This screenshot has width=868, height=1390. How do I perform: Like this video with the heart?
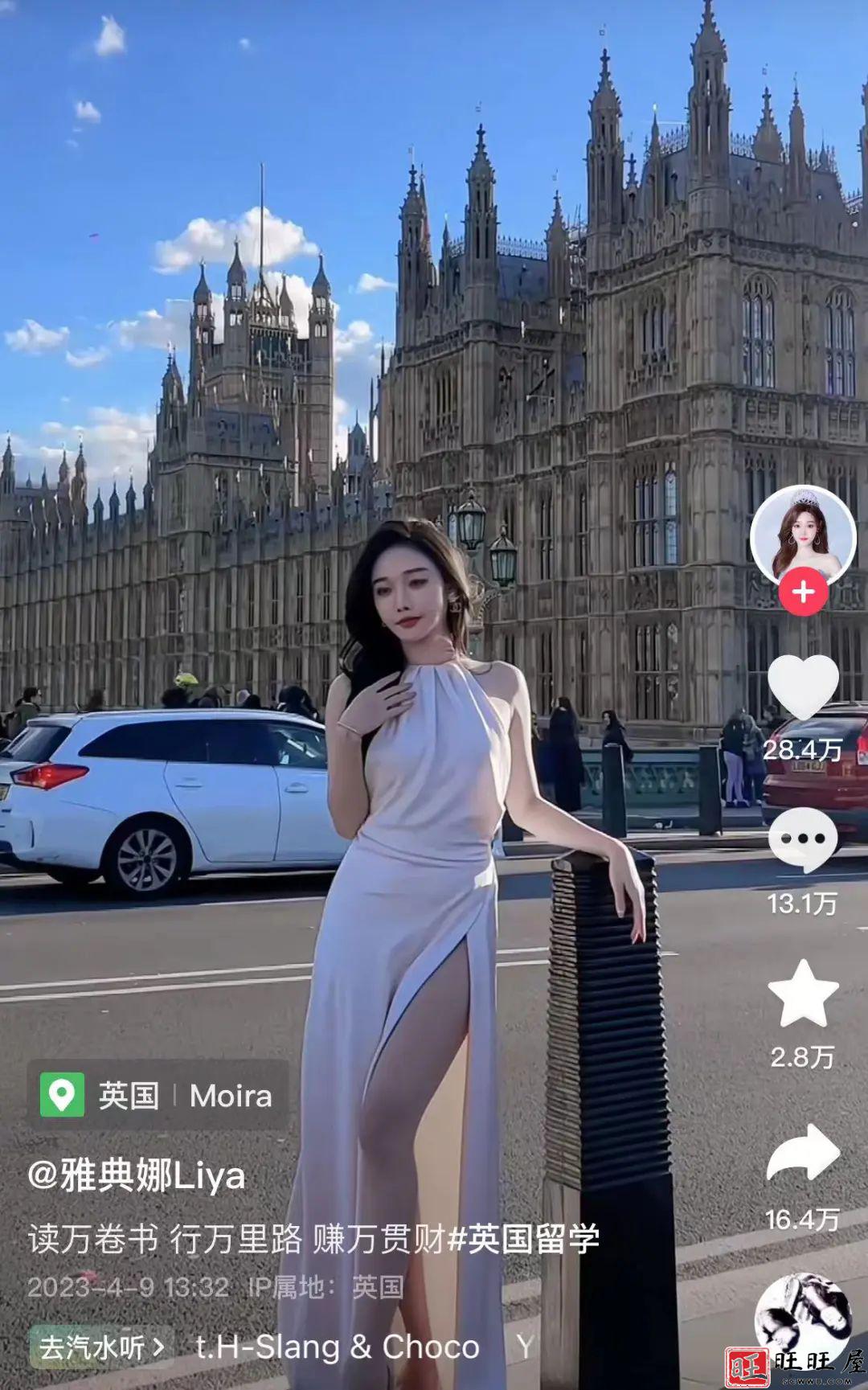[x=803, y=686]
